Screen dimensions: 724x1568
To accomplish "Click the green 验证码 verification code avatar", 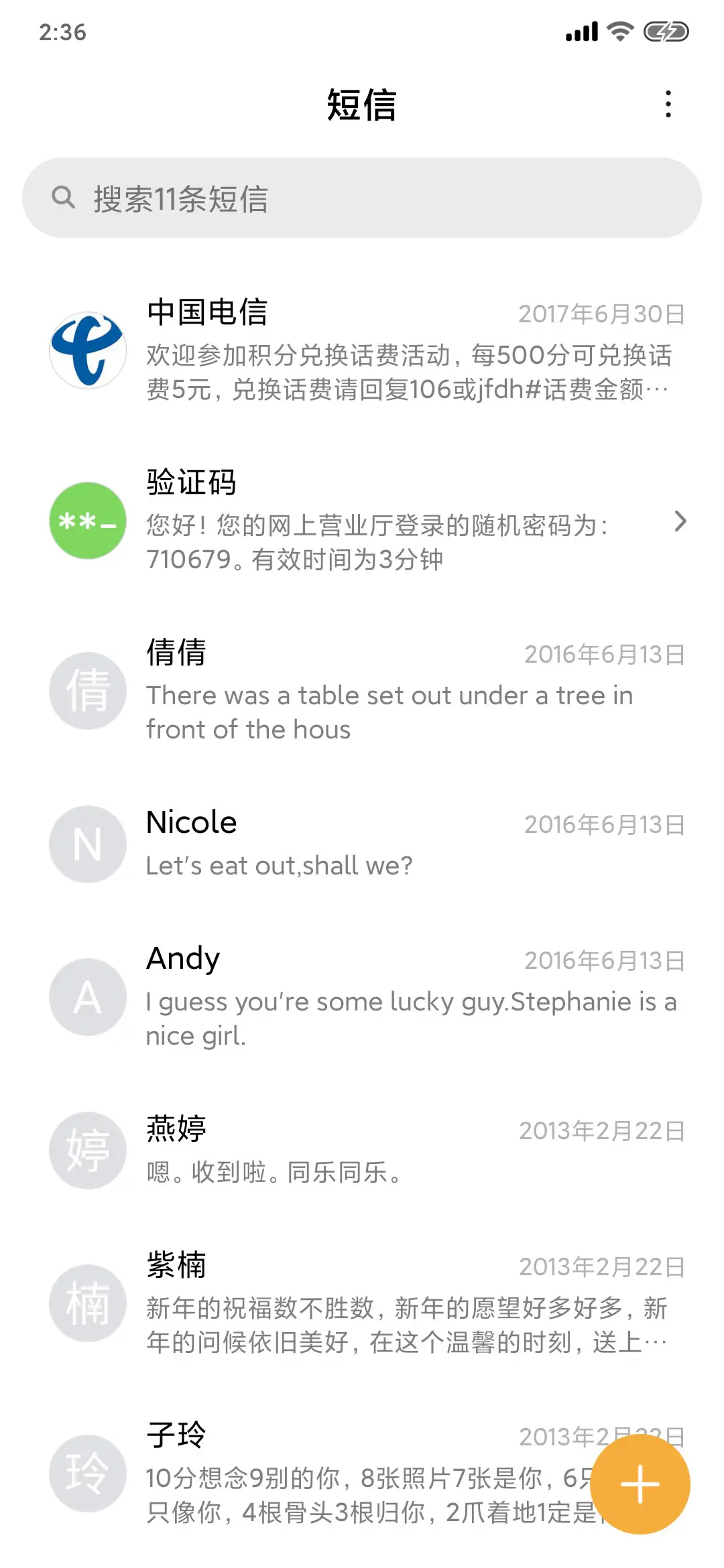I will [87, 521].
